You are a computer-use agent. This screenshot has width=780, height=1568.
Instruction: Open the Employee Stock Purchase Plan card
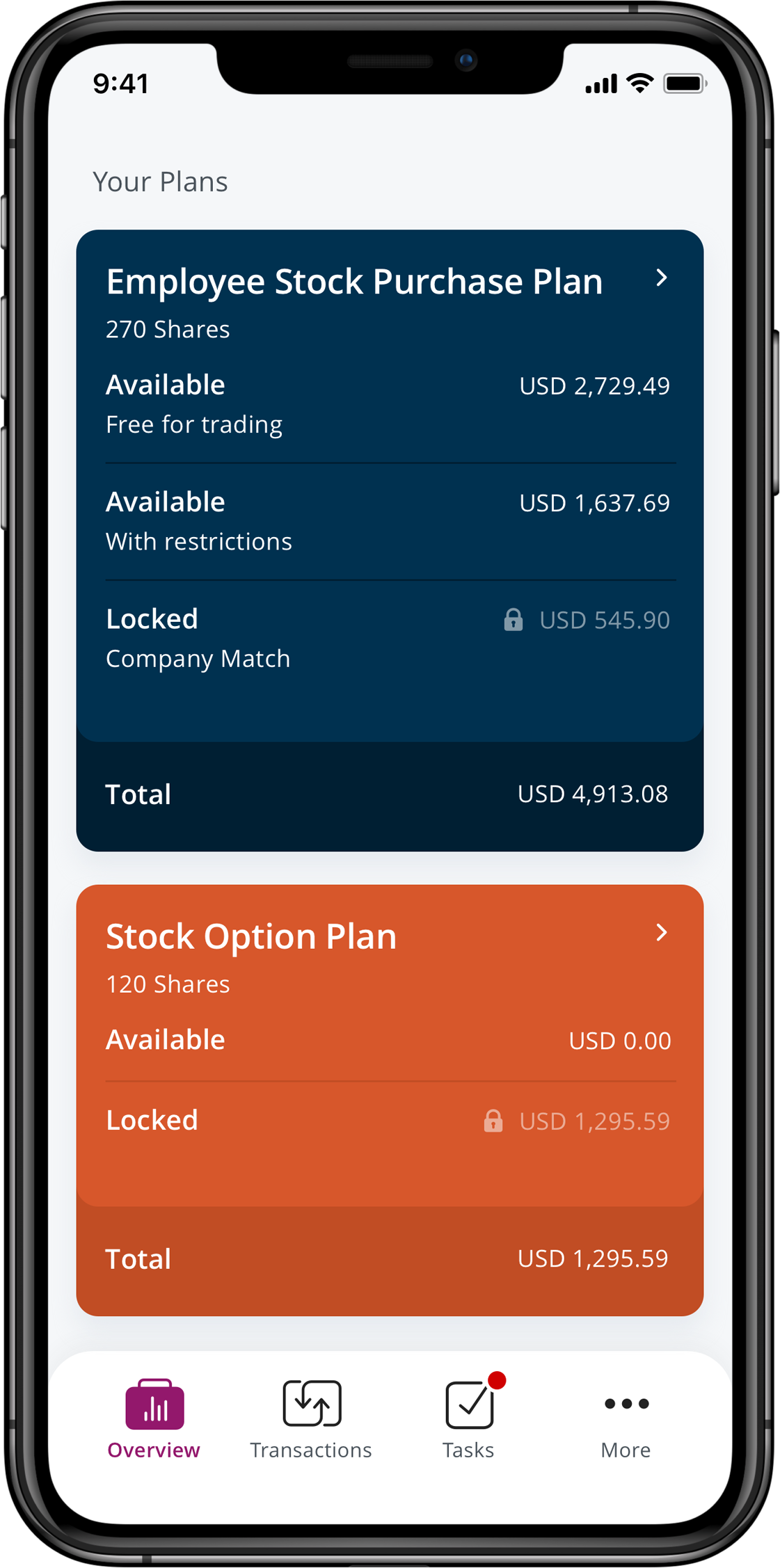pos(661,278)
